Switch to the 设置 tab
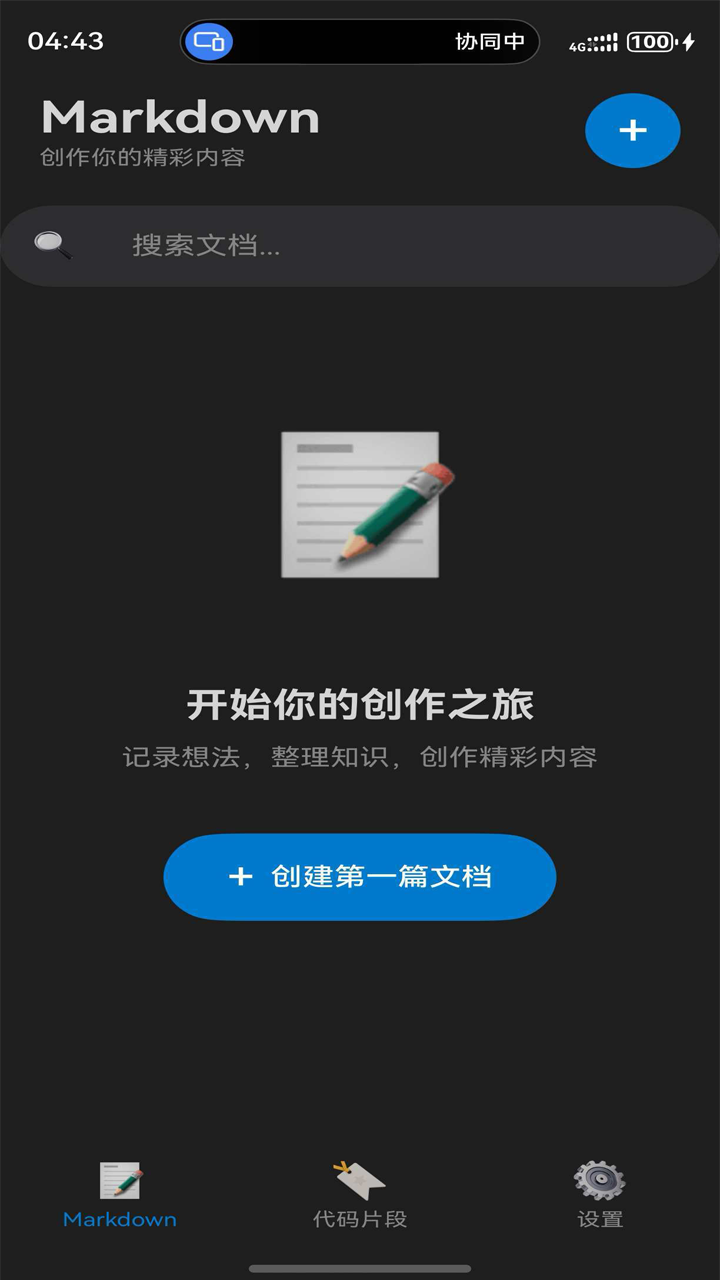Image resolution: width=720 pixels, height=1280 pixels. (598, 1220)
